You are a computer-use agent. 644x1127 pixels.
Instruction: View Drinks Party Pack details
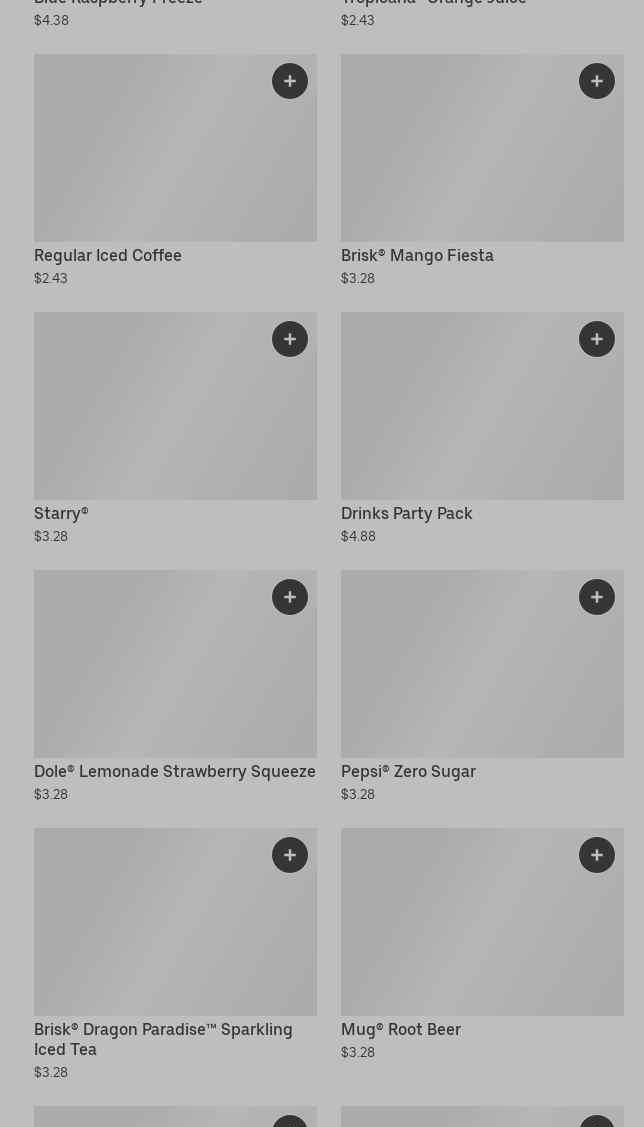[482, 428]
